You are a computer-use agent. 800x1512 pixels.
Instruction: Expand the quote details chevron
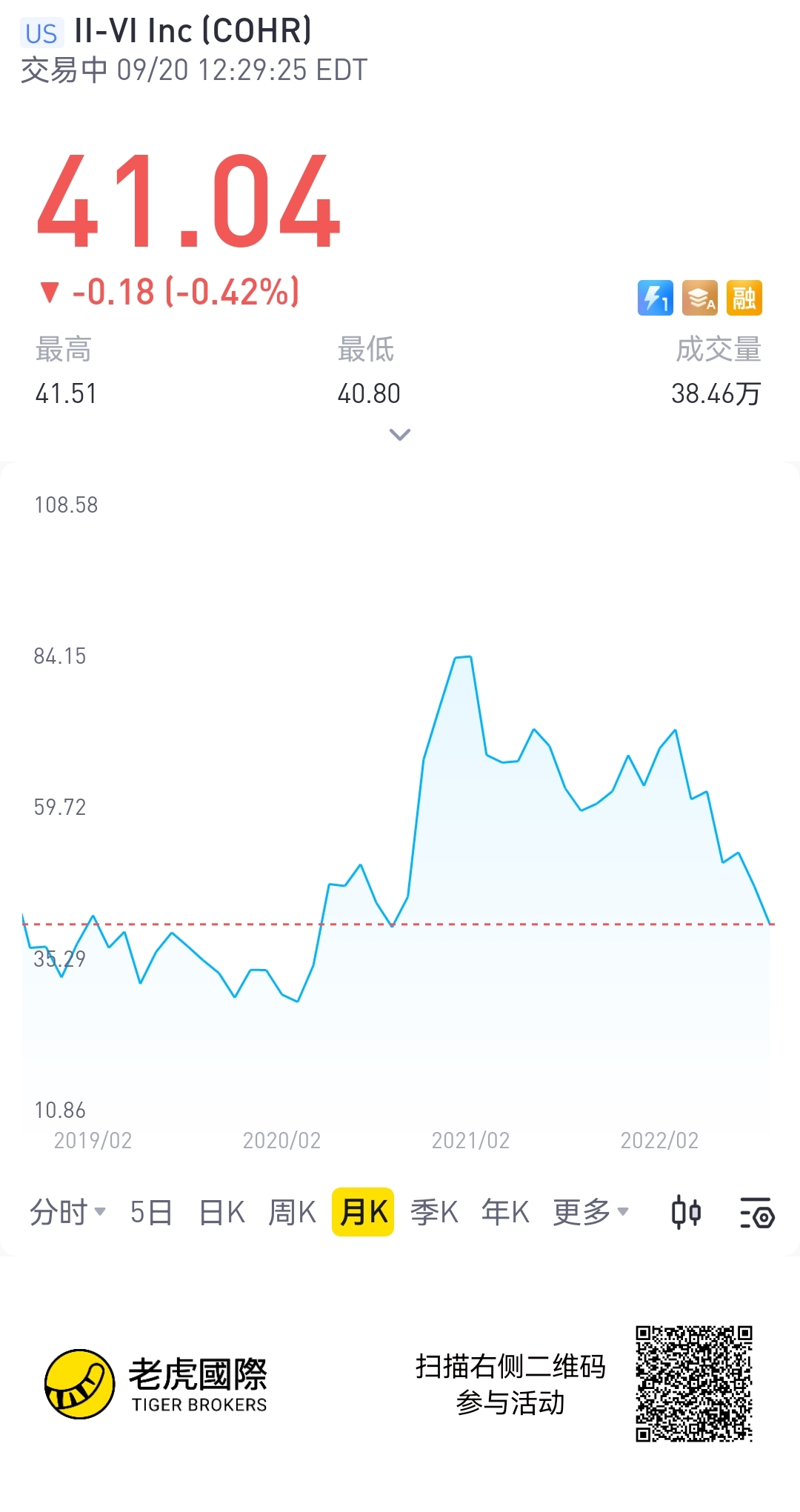pyautogui.click(x=399, y=435)
